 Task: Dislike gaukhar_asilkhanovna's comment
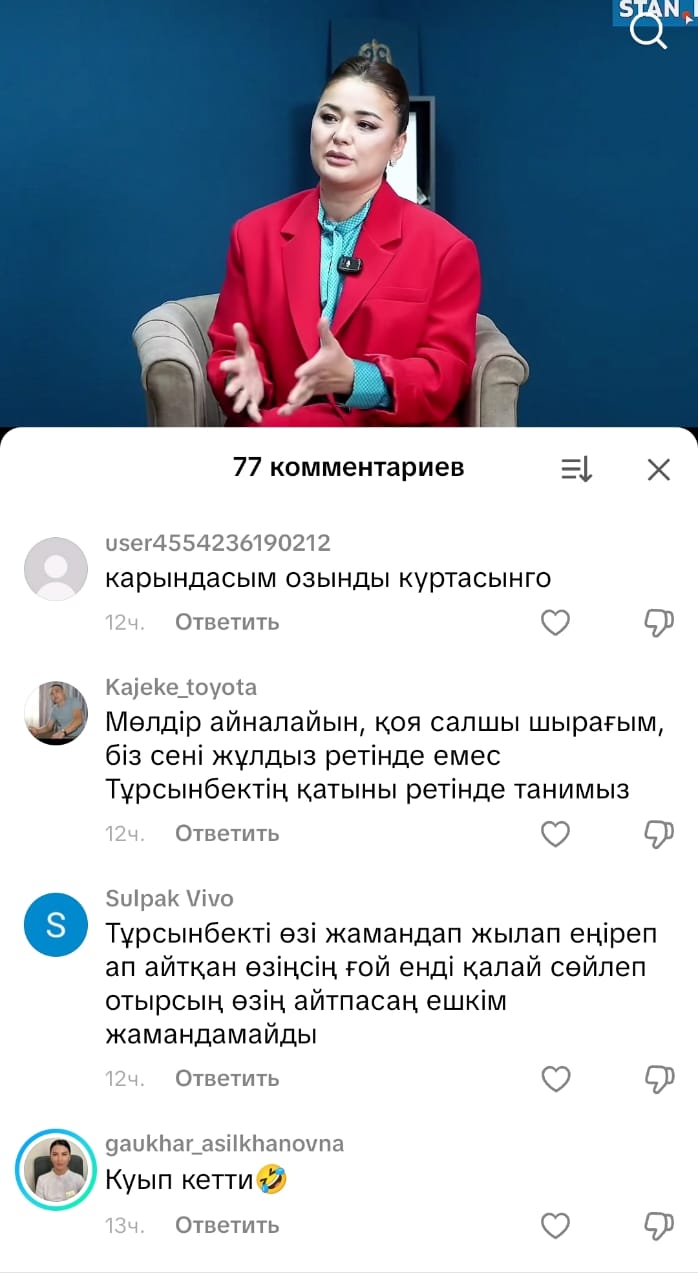click(658, 1226)
